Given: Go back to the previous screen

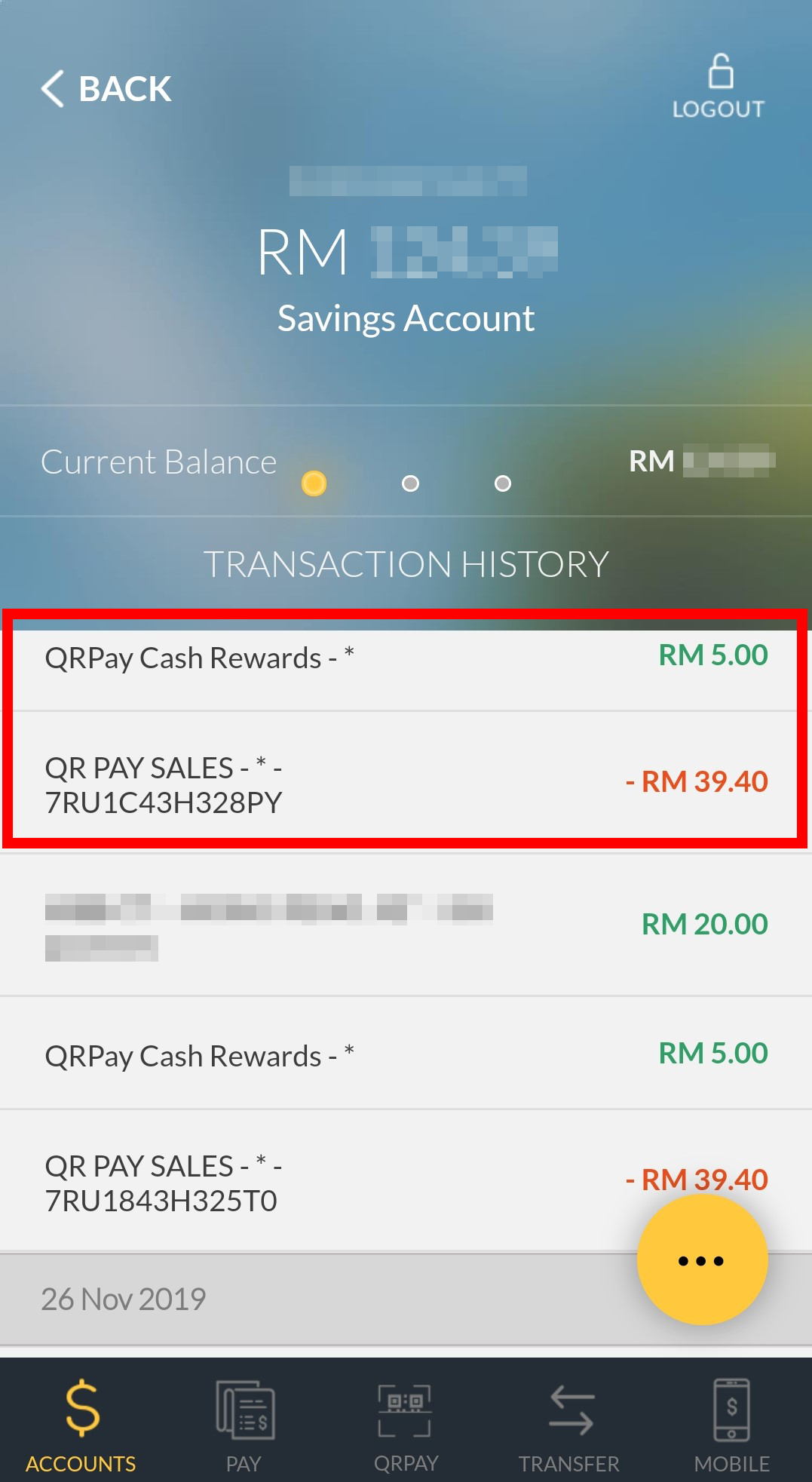Looking at the screenshot, I should tap(106, 89).
